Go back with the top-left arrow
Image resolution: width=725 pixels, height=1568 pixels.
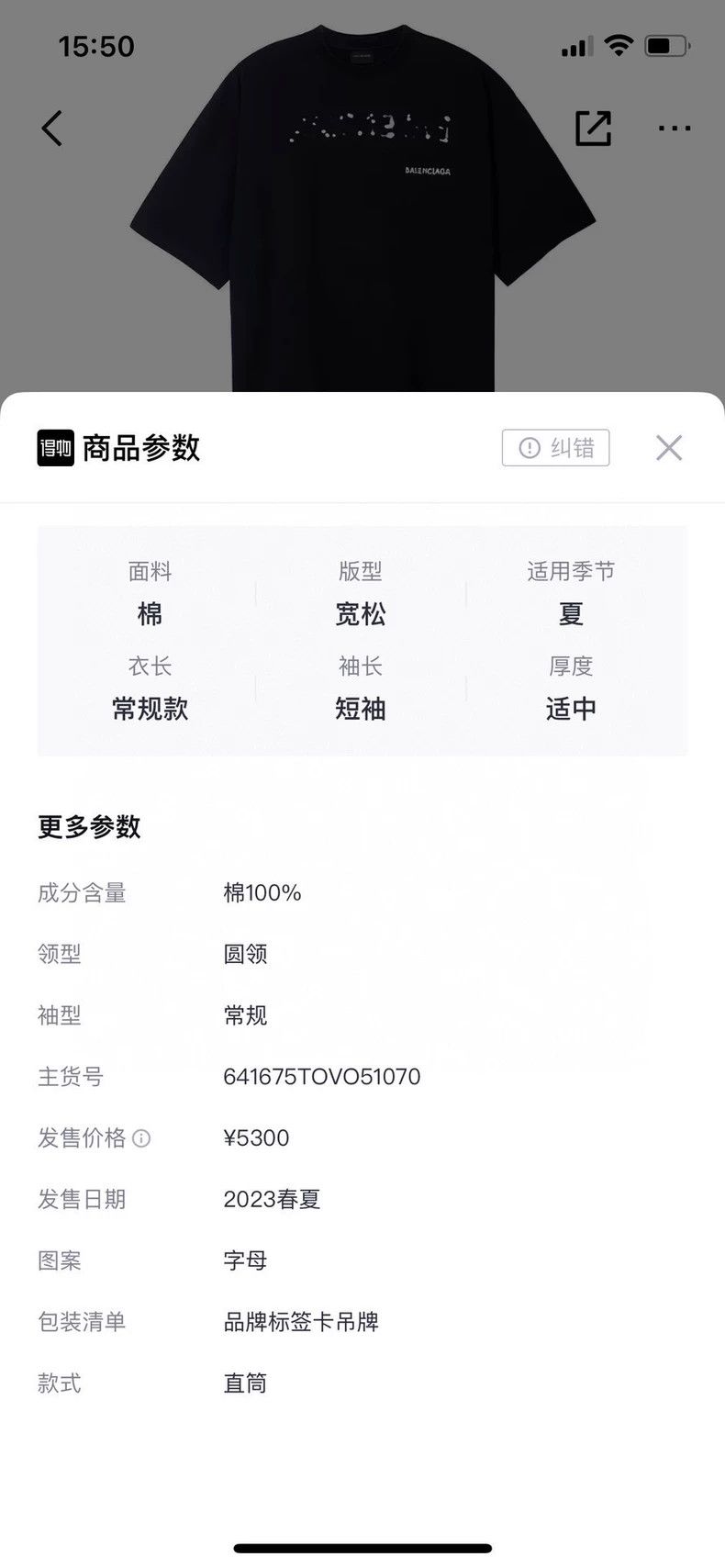52,129
